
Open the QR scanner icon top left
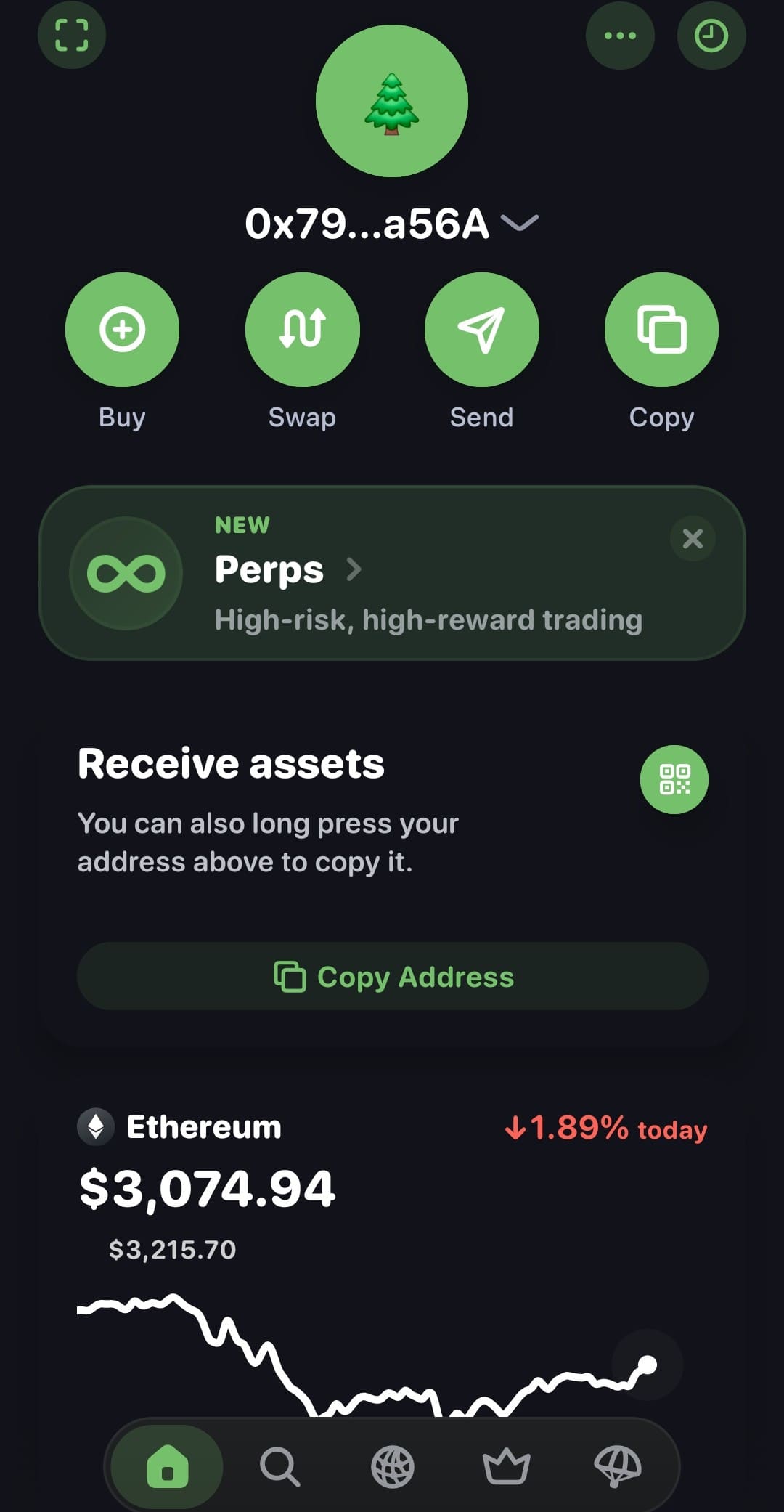(71, 35)
